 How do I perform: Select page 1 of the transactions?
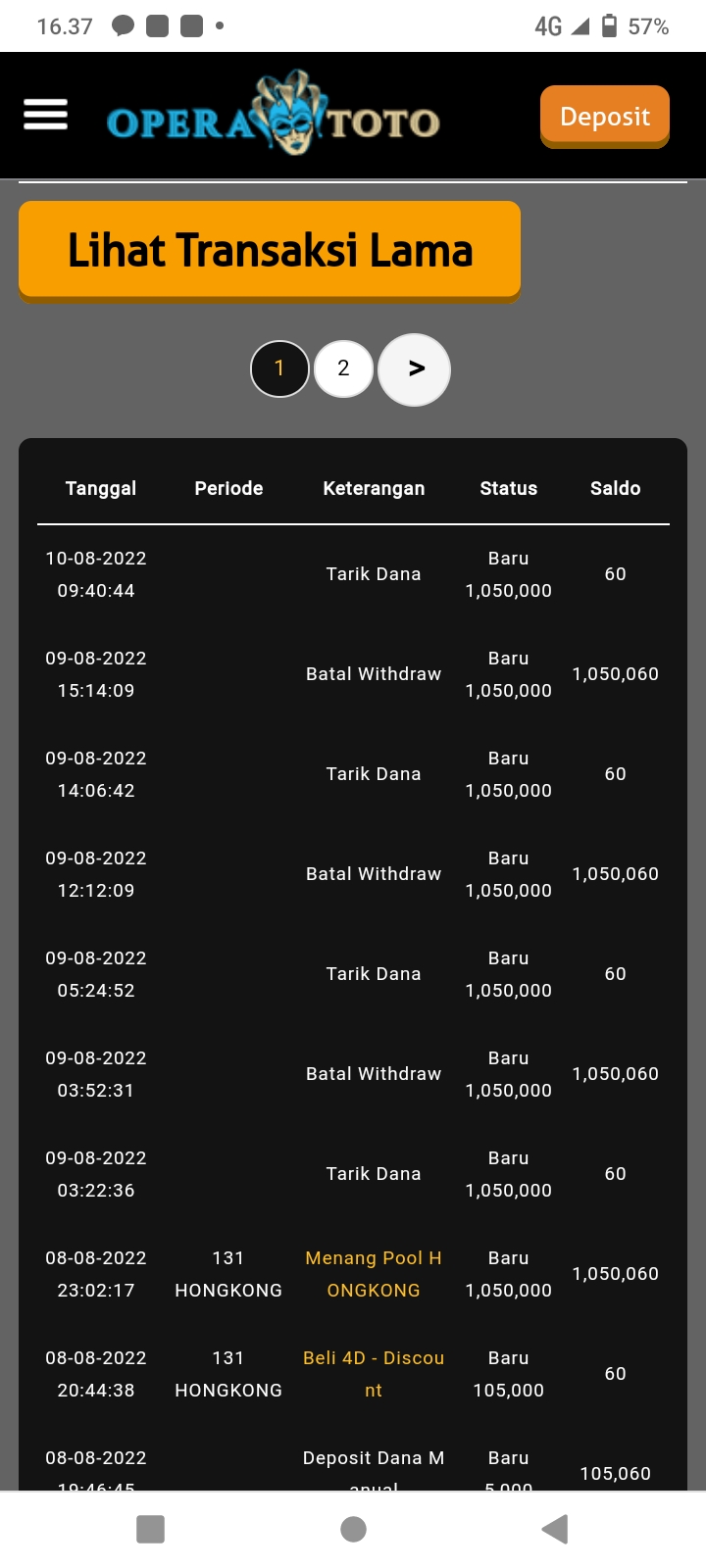[279, 368]
